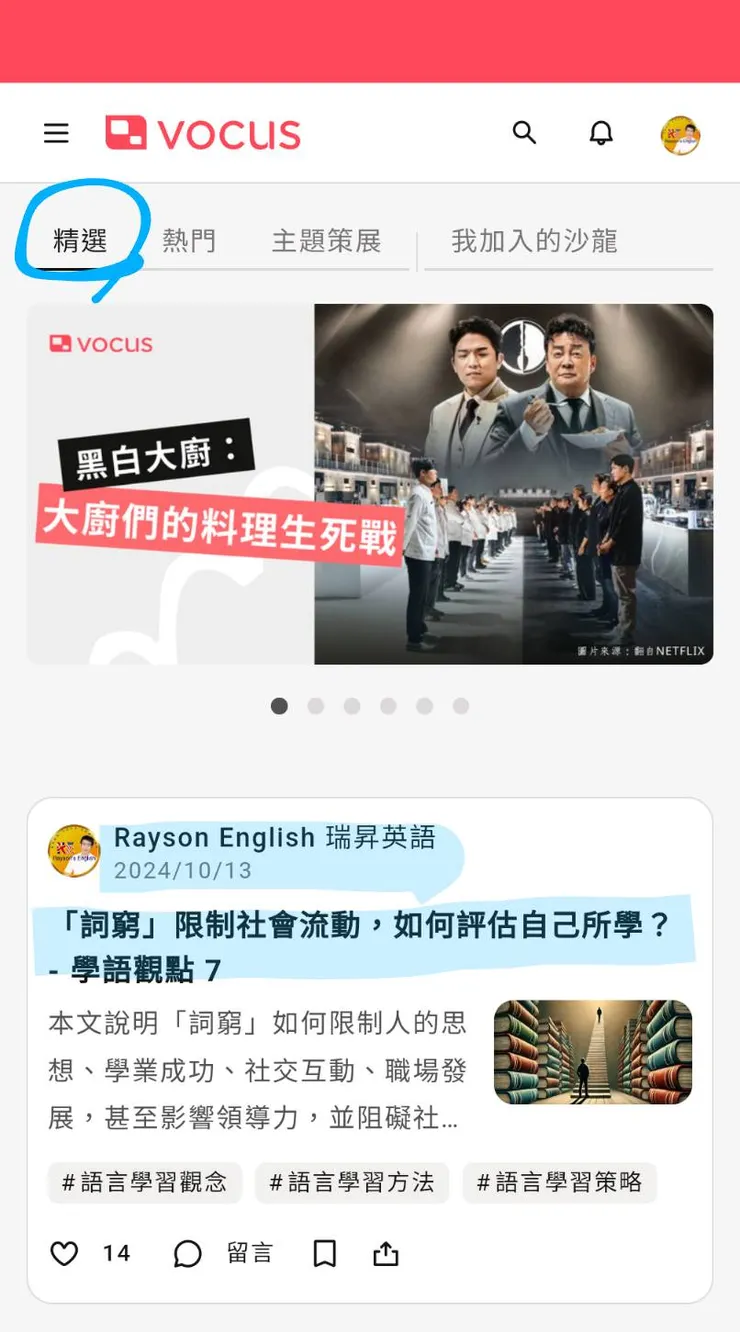
Task: Visit Rayson English 瑞昇英語 author page
Action: [x=276, y=837]
